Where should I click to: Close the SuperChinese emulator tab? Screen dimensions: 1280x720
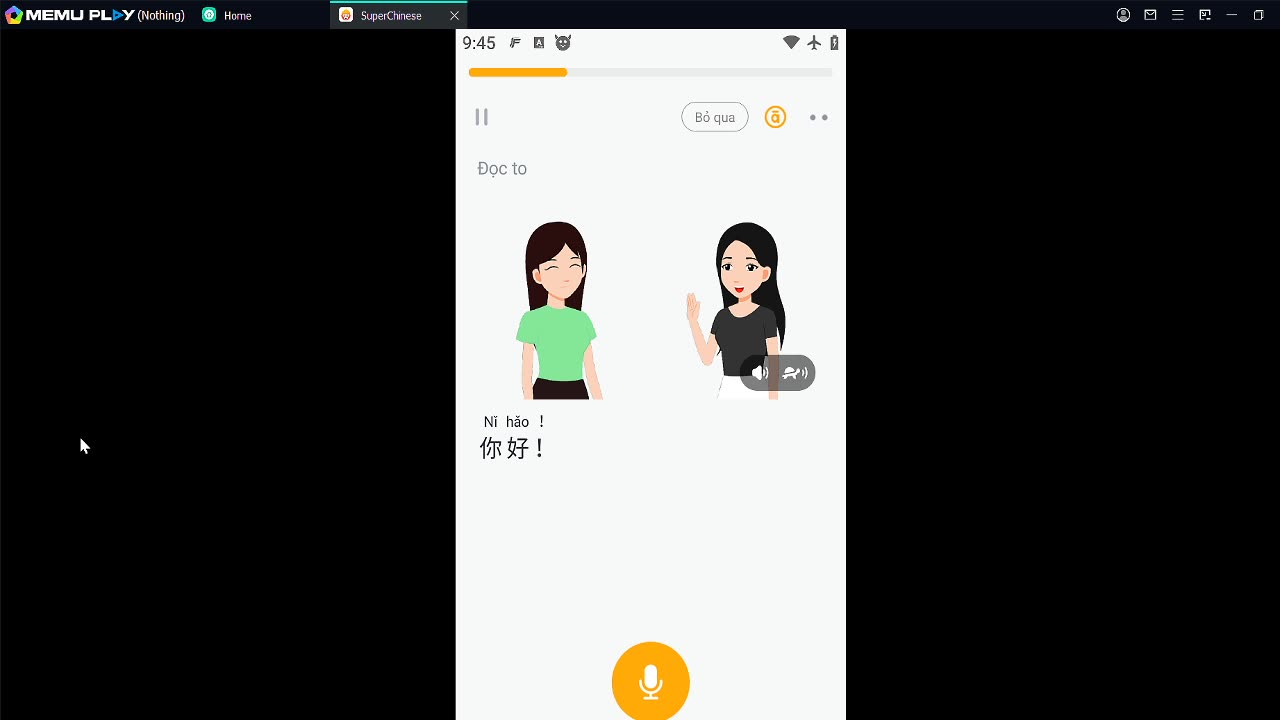(x=454, y=15)
